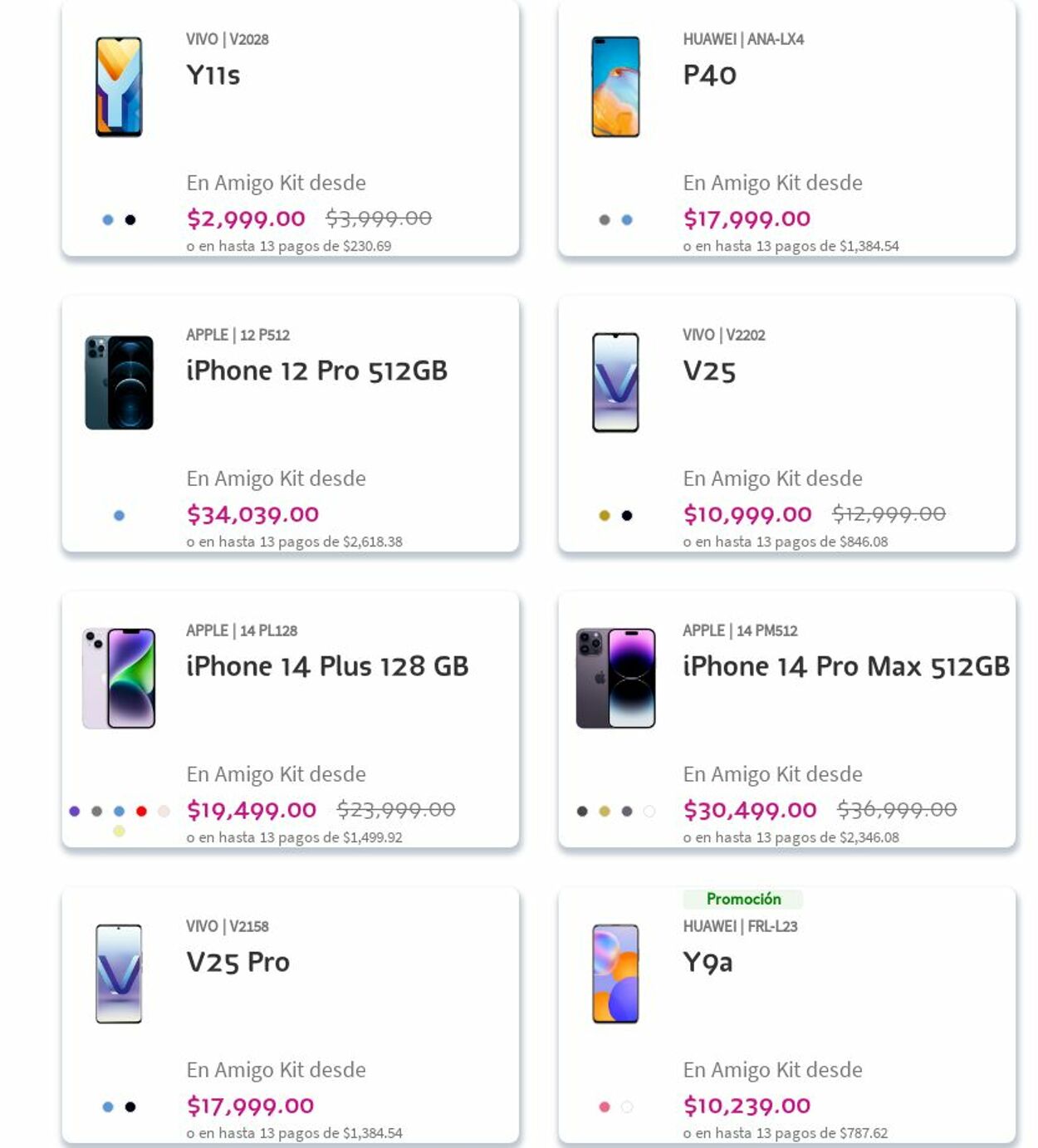The width and height of the screenshot is (1038, 1148).
Task: Open the Vivo V25 product card
Action: pyautogui.click(x=709, y=370)
